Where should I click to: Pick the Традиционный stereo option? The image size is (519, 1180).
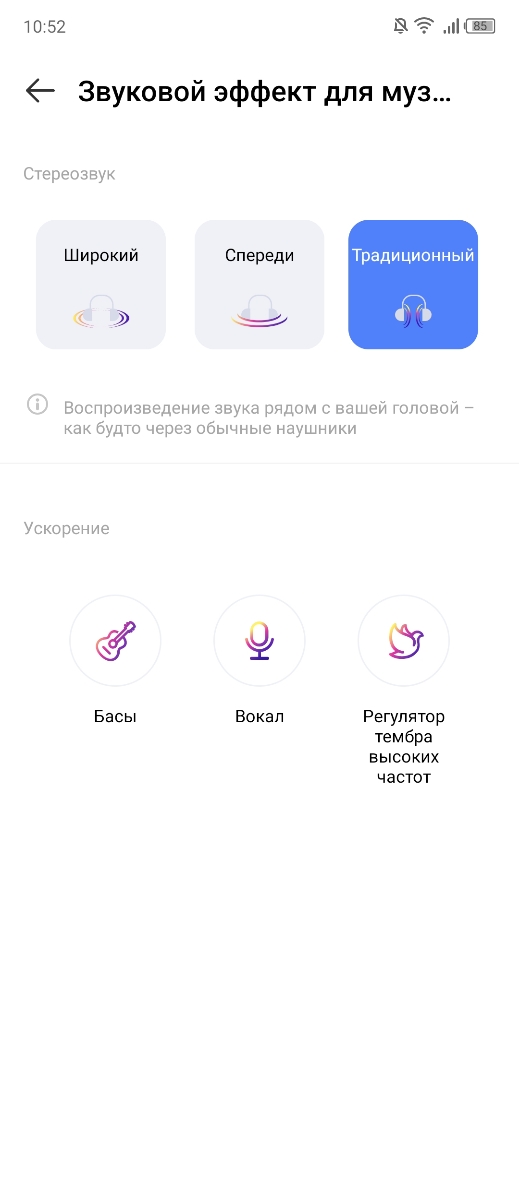click(x=413, y=284)
